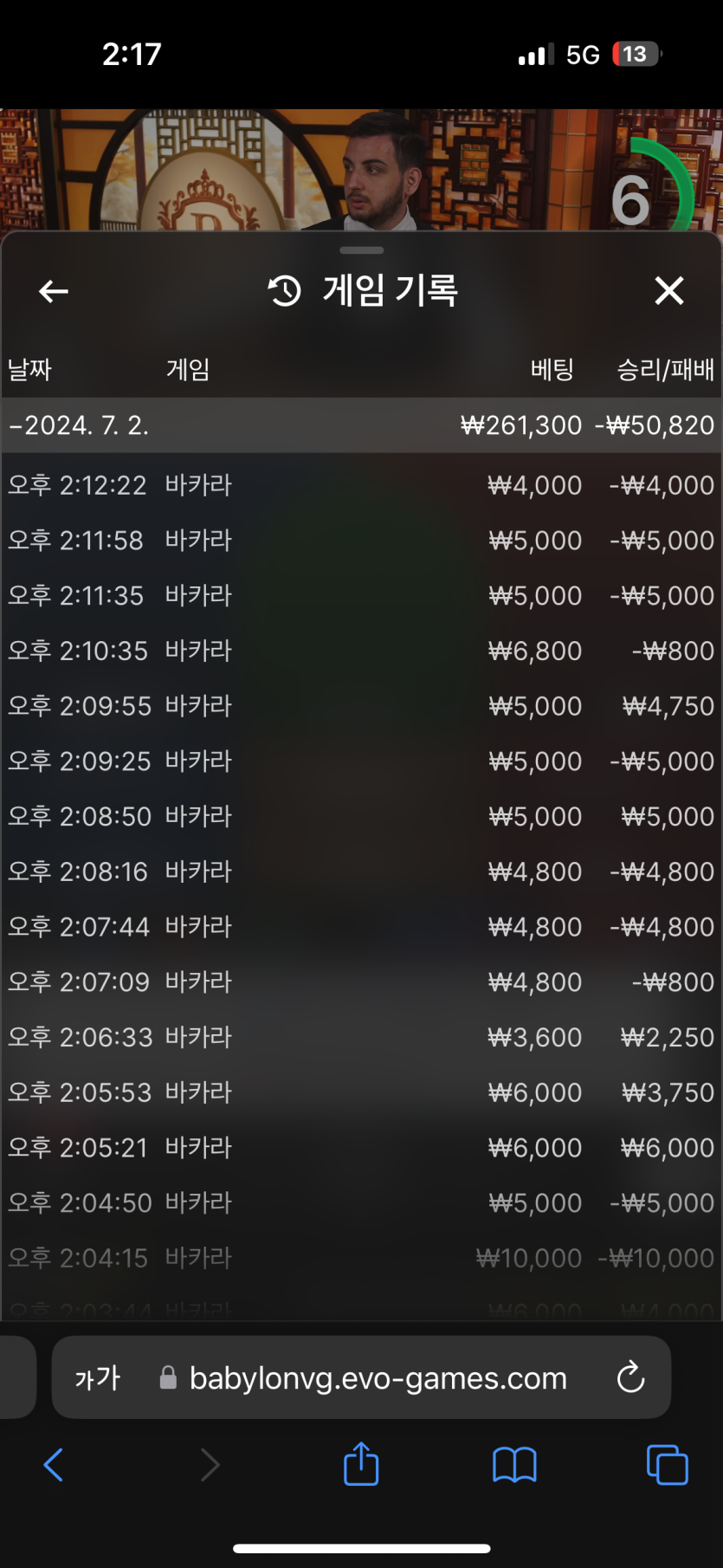The height and width of the screenshot is (1568, 723).
Task: Select the 2:06:33 baccarat round
Action: 361,1037
